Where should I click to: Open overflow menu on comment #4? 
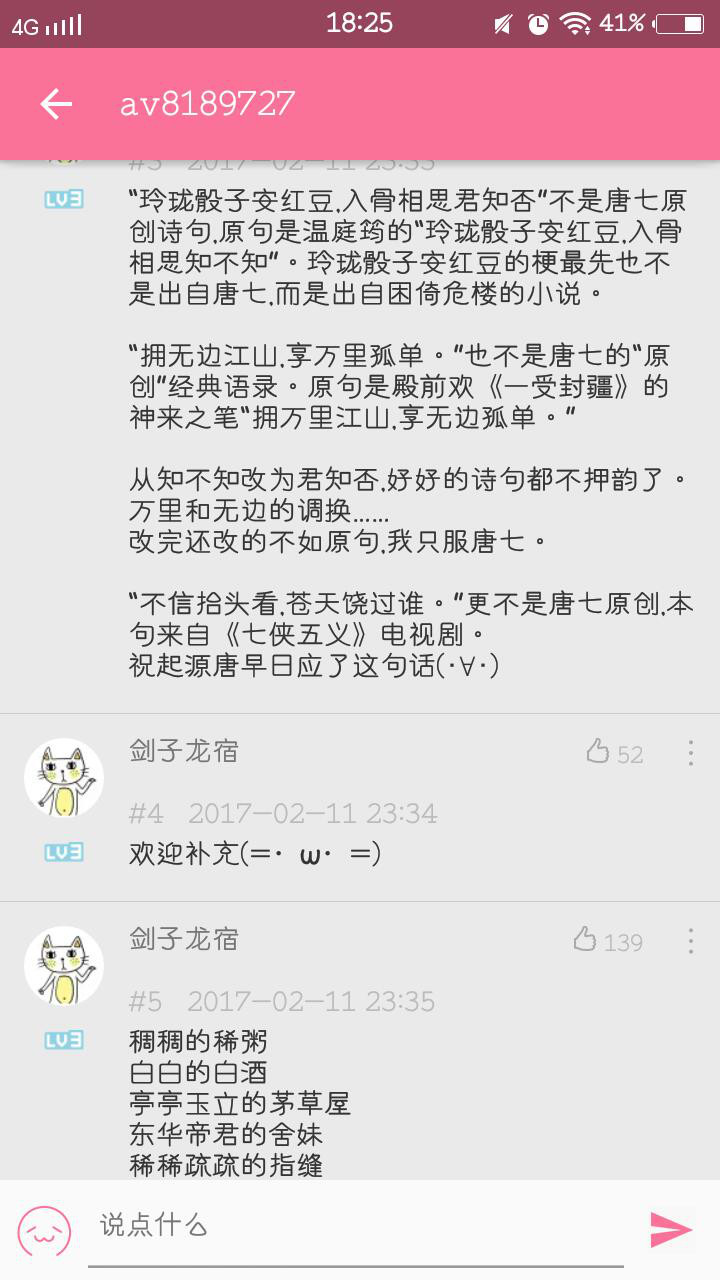pyautogui.click(x=690, y=753)
